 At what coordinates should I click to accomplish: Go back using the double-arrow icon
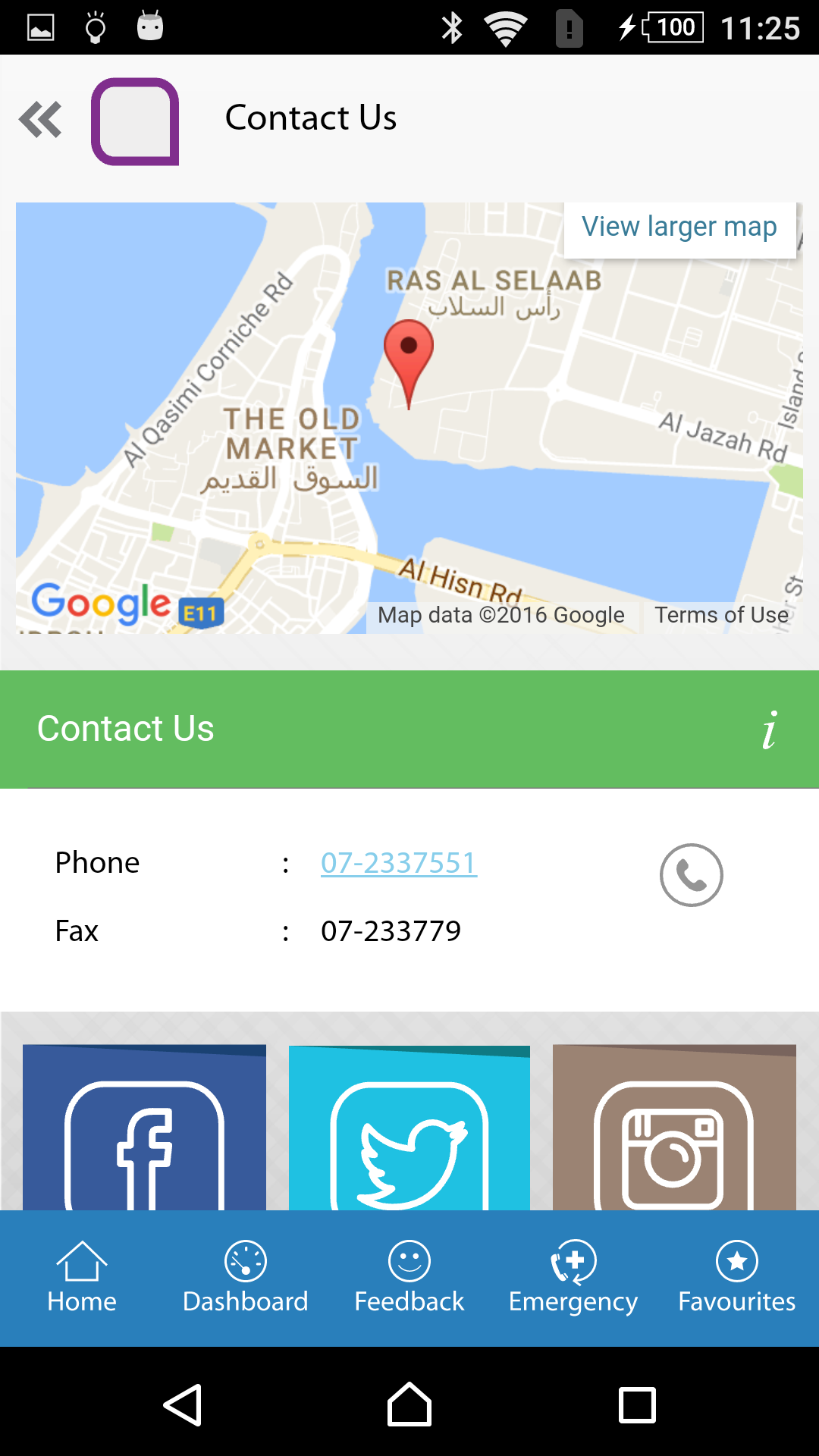(x=40, y=120)
